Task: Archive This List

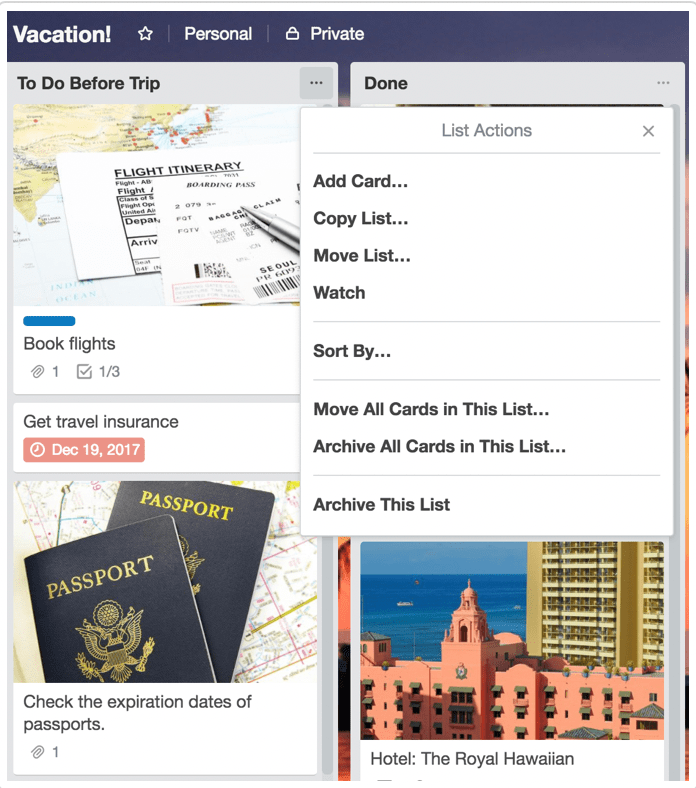Action: tap(381, 505)
